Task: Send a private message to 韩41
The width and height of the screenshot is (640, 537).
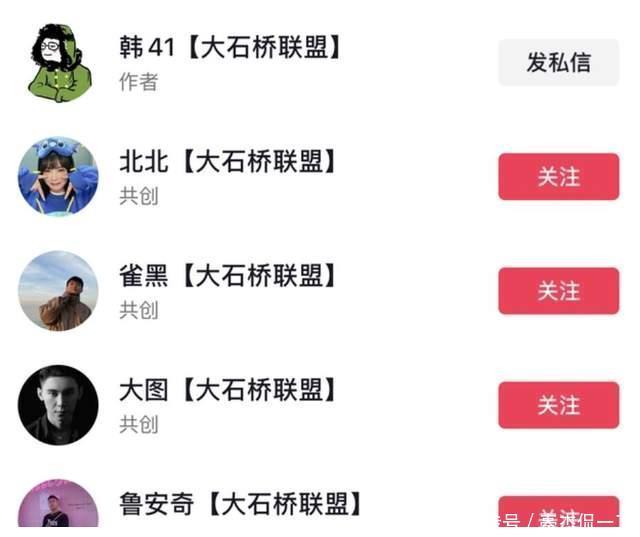Action: point(558,63)
